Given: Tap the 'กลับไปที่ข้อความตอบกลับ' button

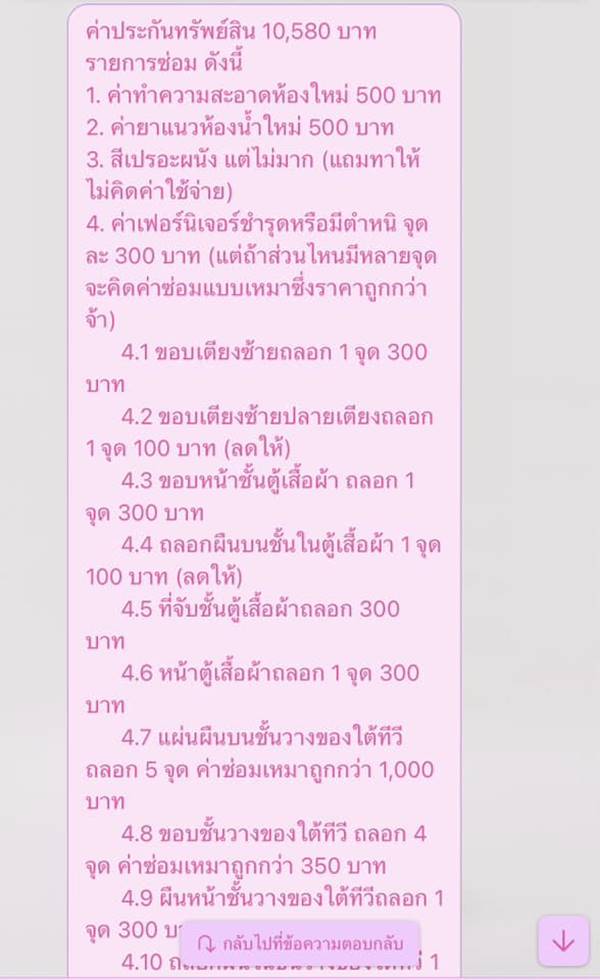Looking at the screenshot, I should [300, 942].
